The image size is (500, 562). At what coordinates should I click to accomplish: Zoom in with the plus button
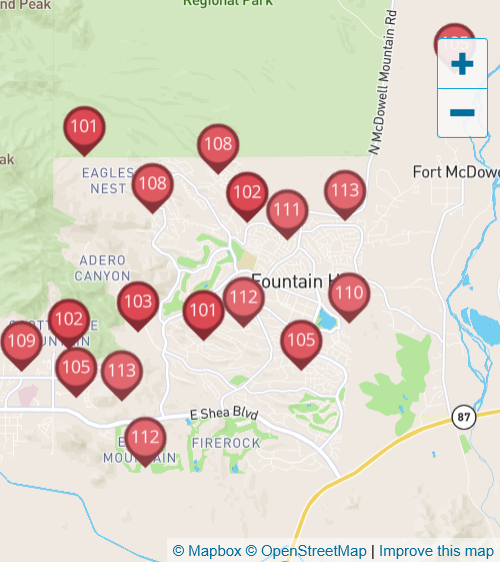pos(462,64)
